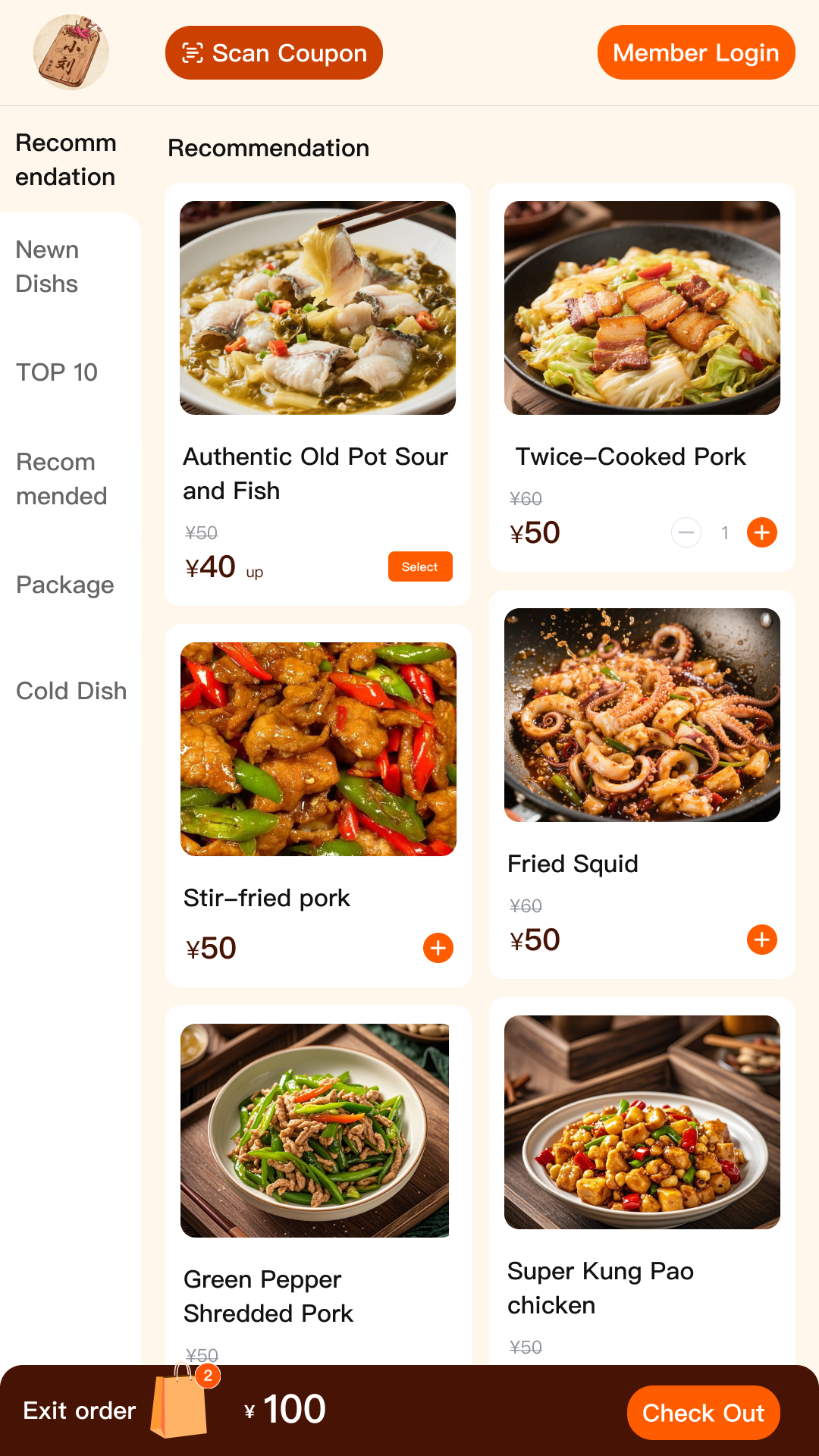The width and height of the screenshot is (819, 1456).
Task: Switch to the Recommendation category
Action: point(66,160)
